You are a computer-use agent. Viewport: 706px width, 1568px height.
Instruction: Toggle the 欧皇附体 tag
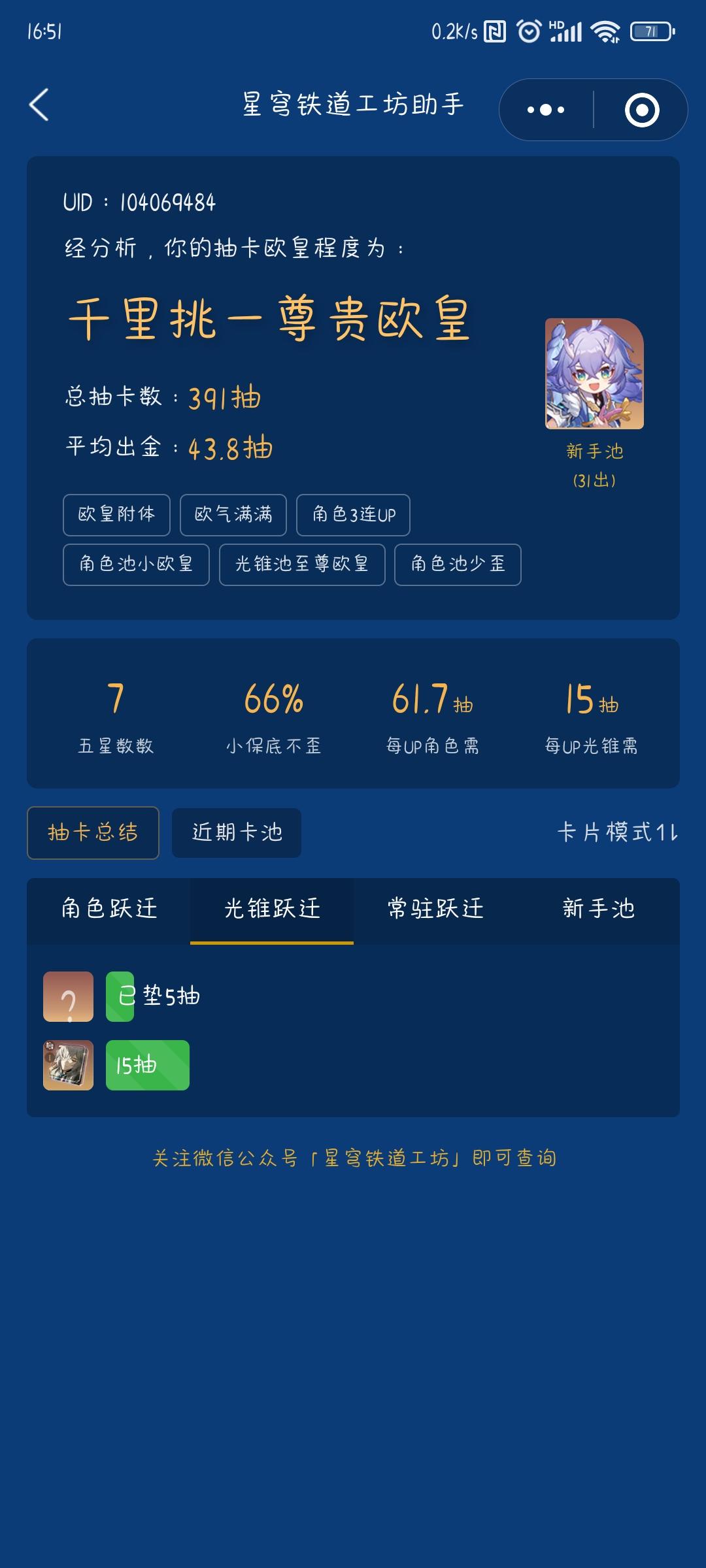click(116, 515)
